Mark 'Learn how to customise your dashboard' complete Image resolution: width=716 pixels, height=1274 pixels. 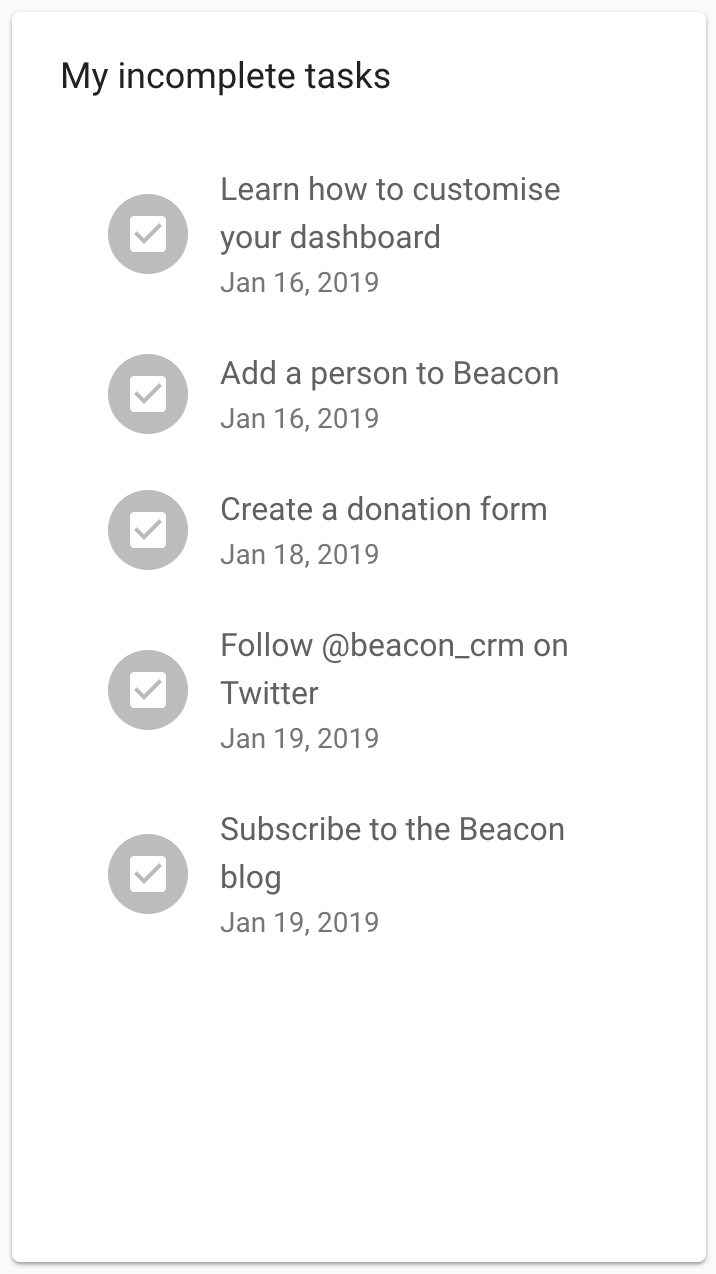[148, 234]
